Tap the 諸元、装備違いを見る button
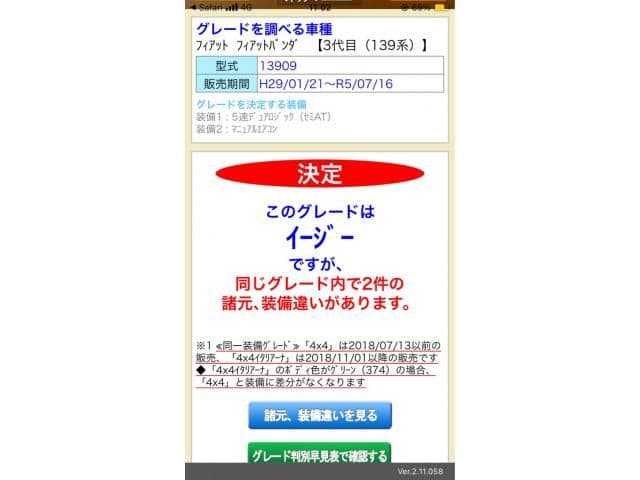The image size is (640, 480). pyautogui.click(x=320, y=415)
